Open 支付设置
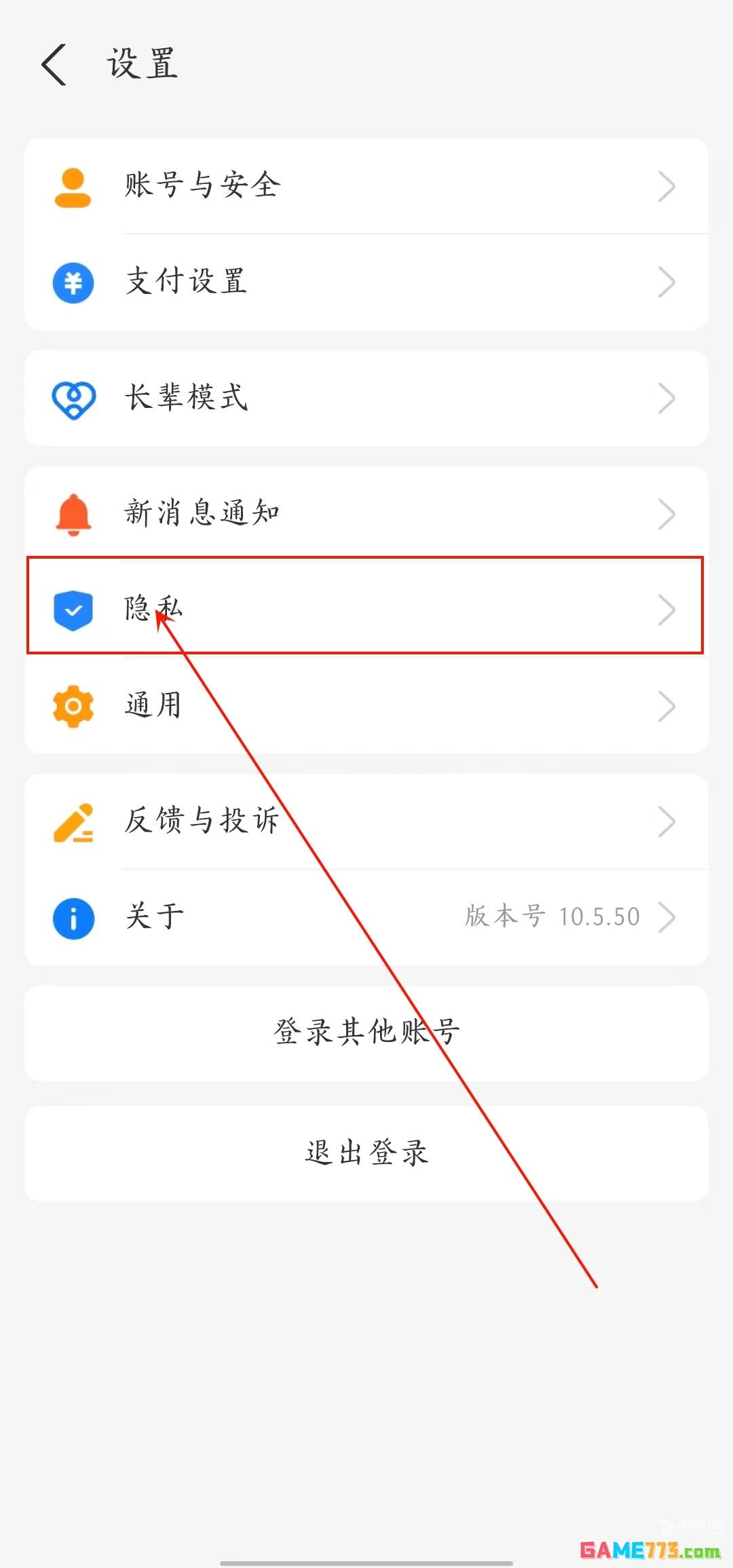The image size is (733, 1568). 366,282
